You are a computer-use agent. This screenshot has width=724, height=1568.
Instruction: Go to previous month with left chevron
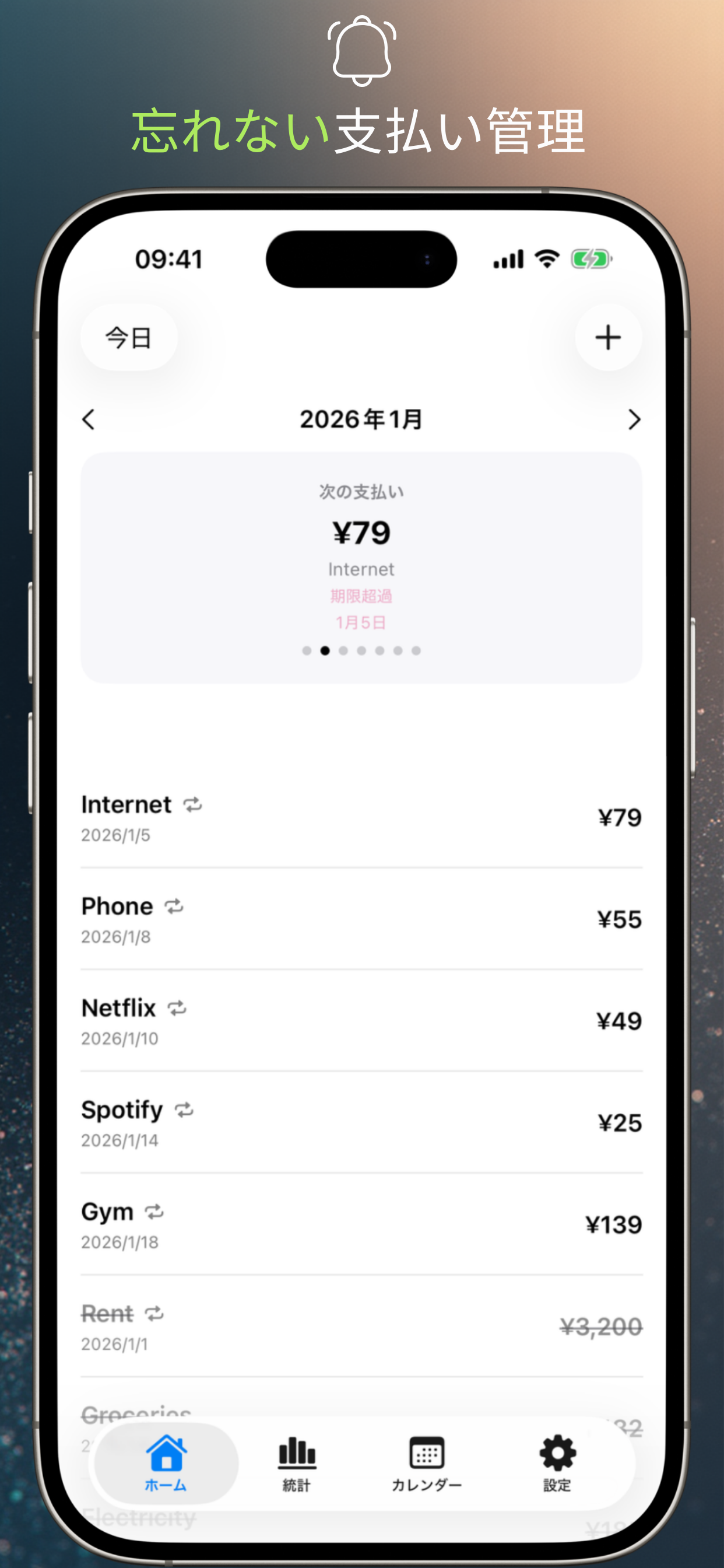89,419
